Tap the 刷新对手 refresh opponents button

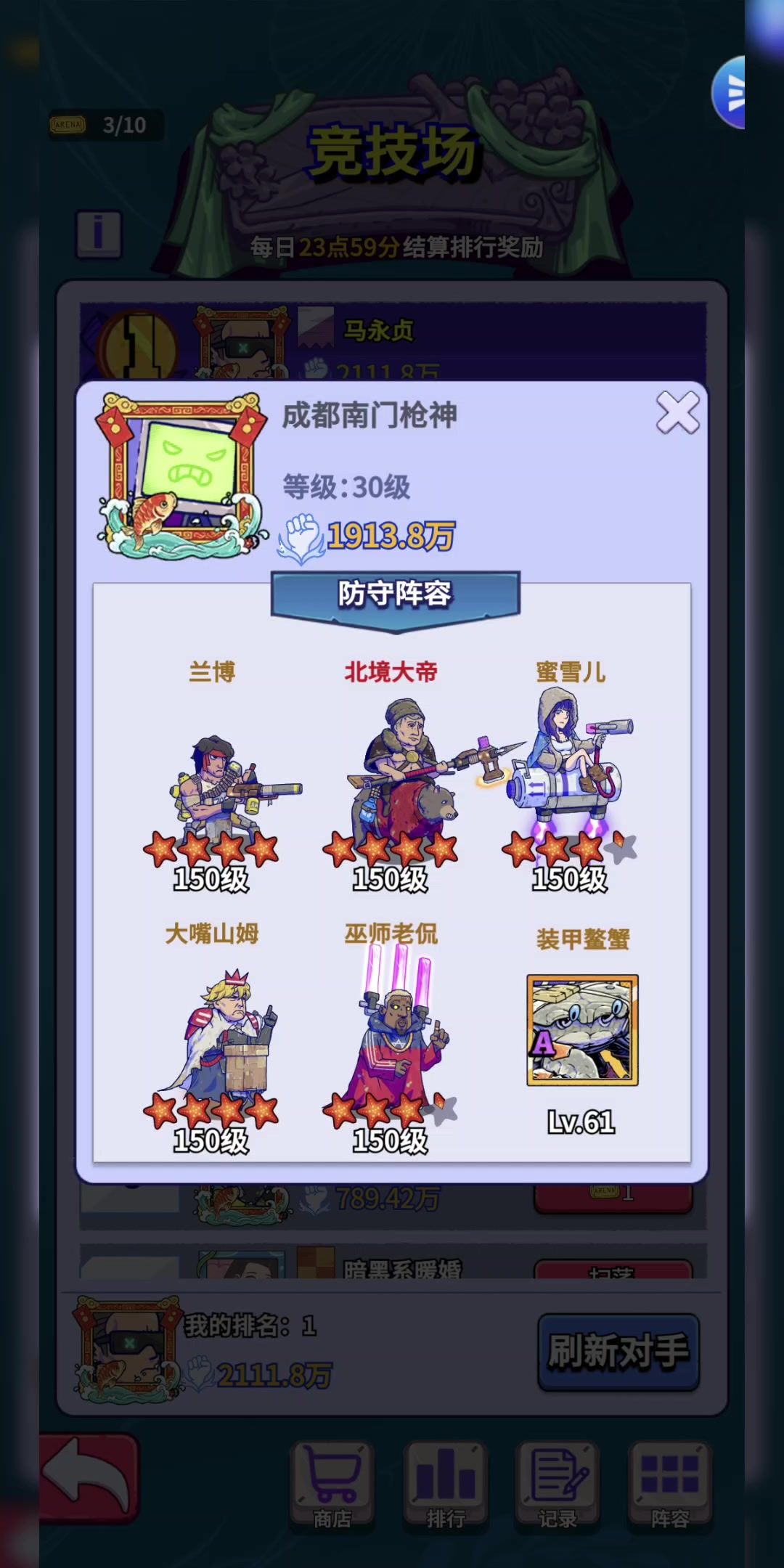[618, 1352]
